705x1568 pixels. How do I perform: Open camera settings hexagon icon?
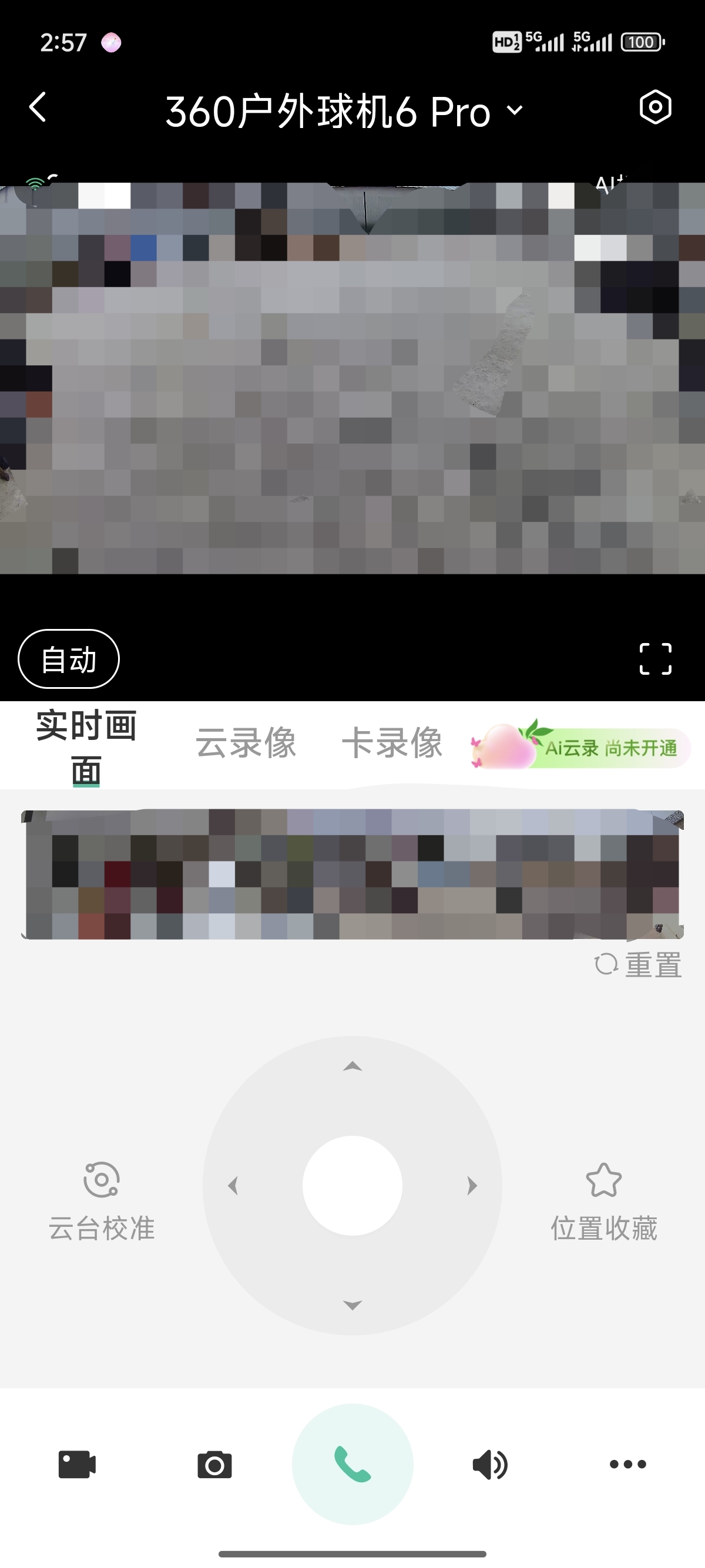pos(655,107)
